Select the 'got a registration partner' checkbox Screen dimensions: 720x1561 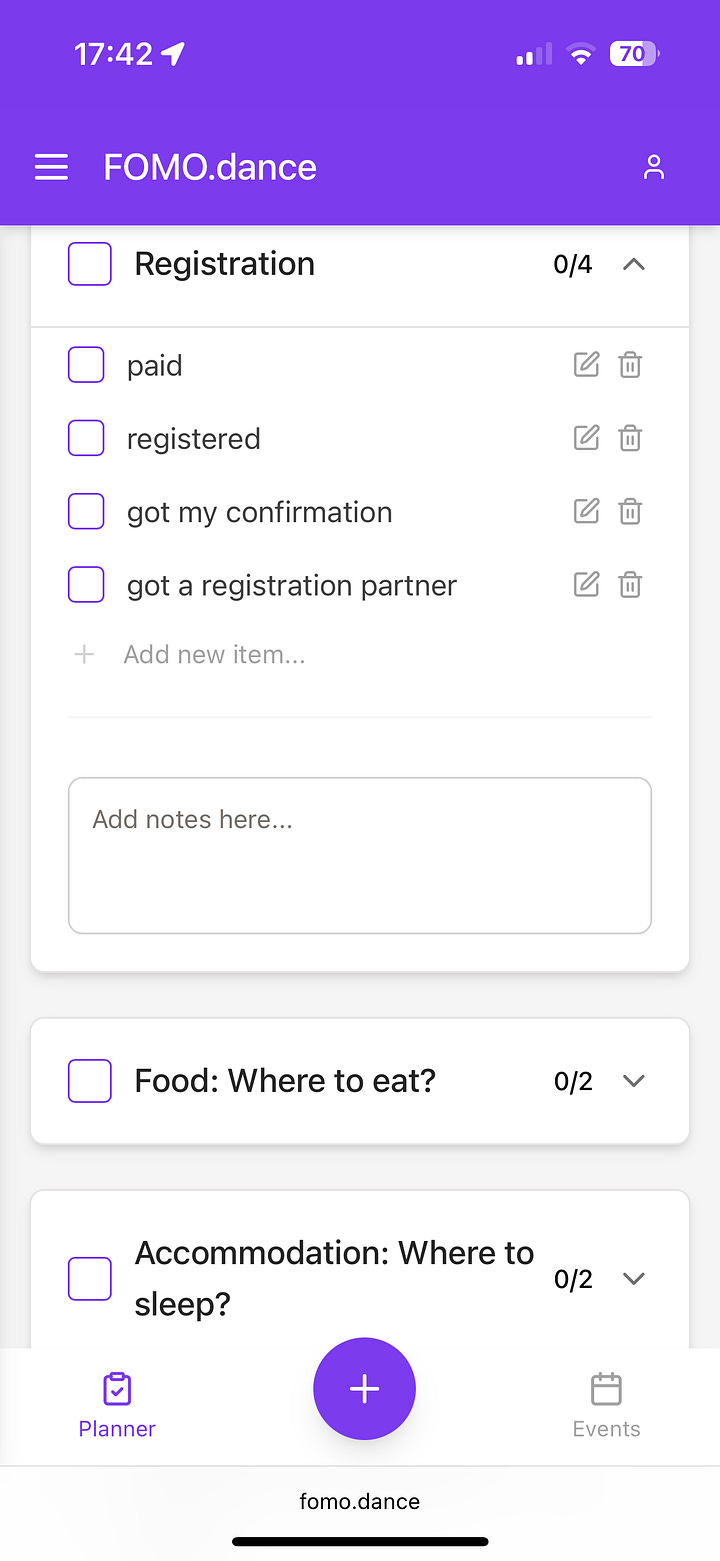click(86, 584)
